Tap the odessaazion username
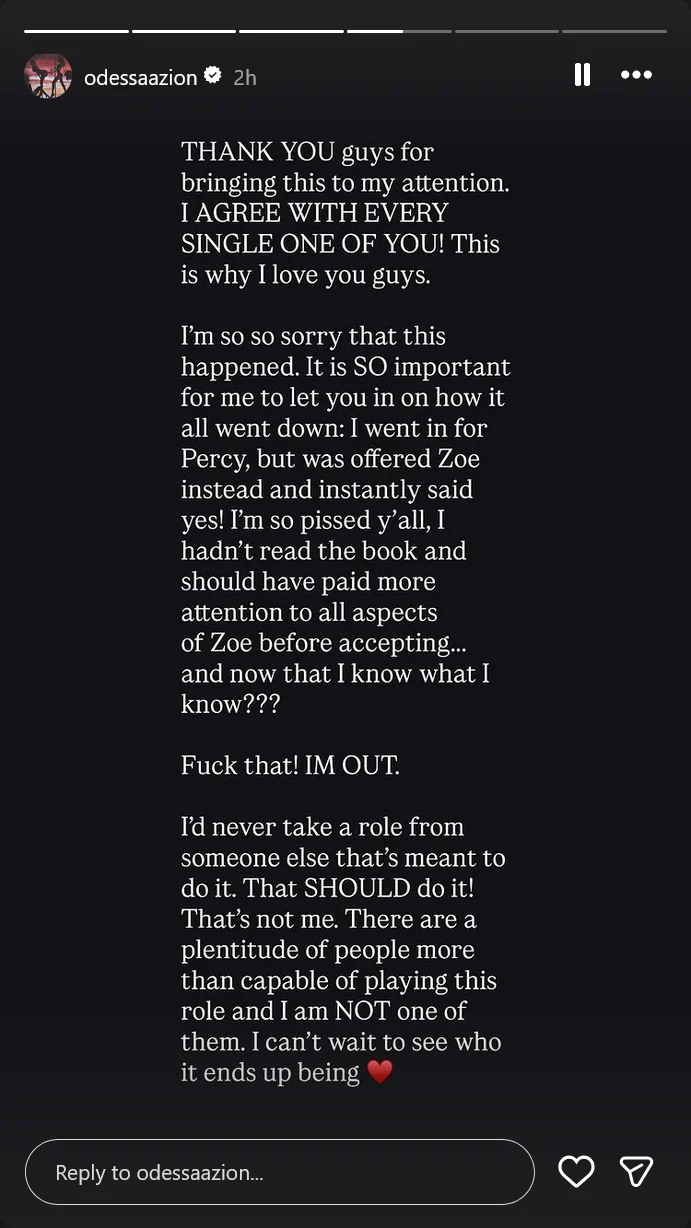Viewport: 691px width, 1228px height. 140,77
